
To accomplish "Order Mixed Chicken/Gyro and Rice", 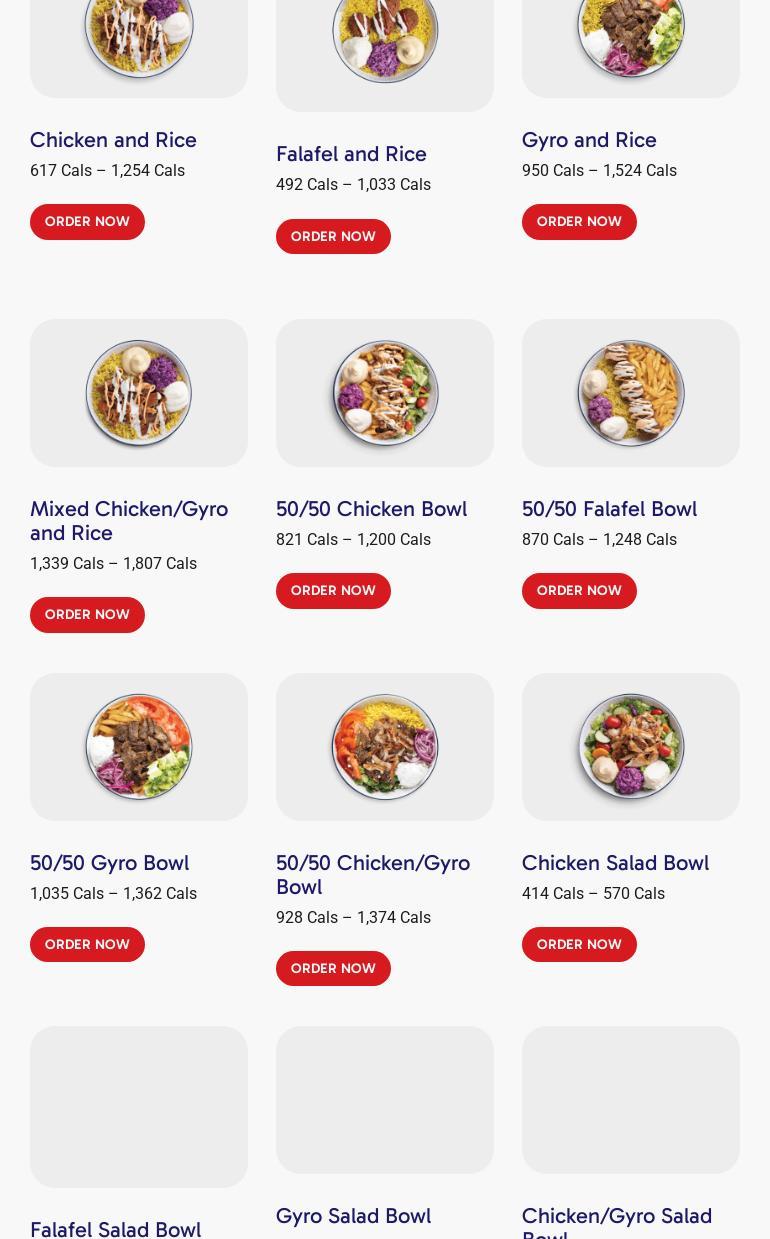I will [87, 615].
